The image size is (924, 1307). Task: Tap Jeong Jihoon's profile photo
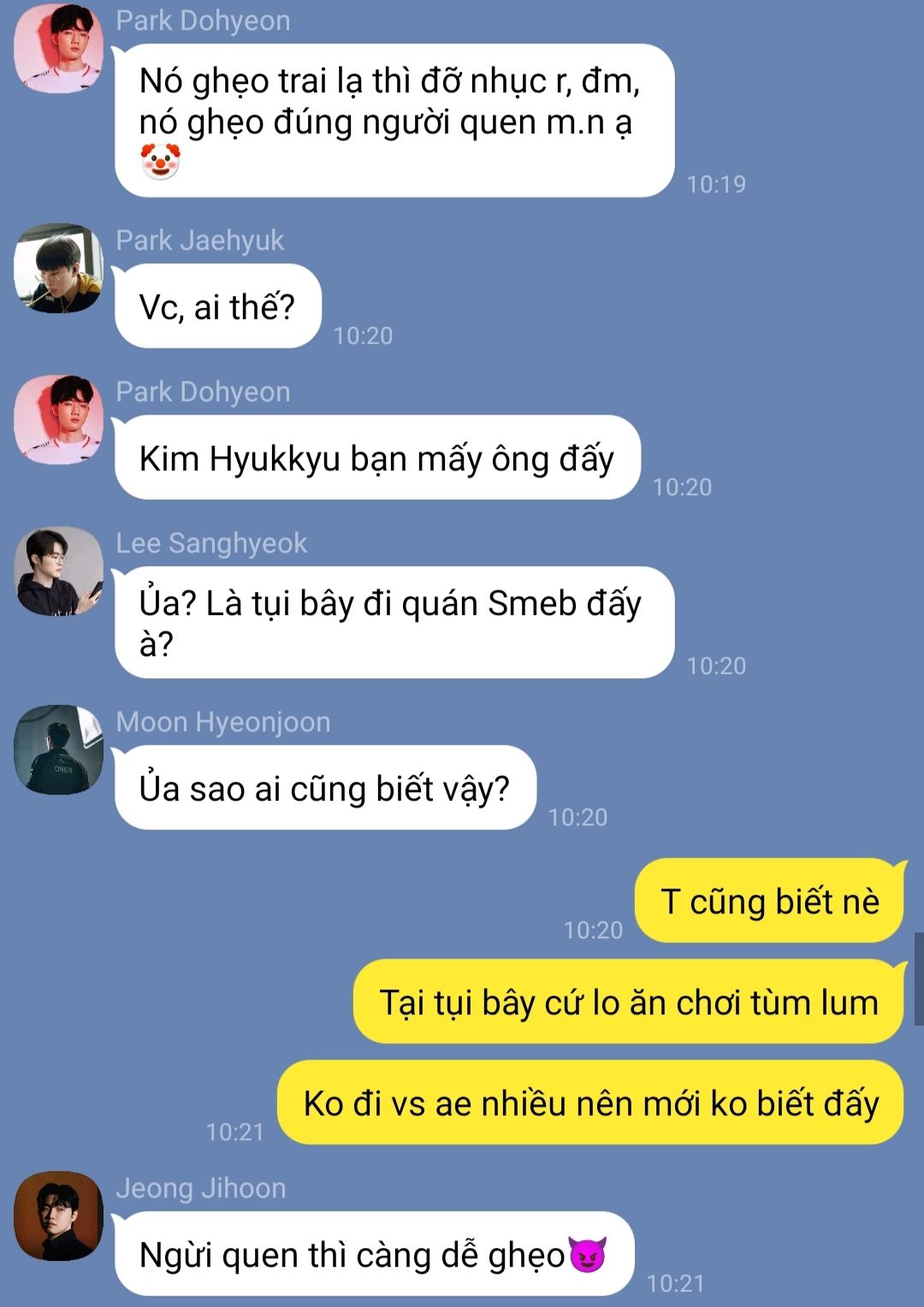click(x=58, y=1215)
